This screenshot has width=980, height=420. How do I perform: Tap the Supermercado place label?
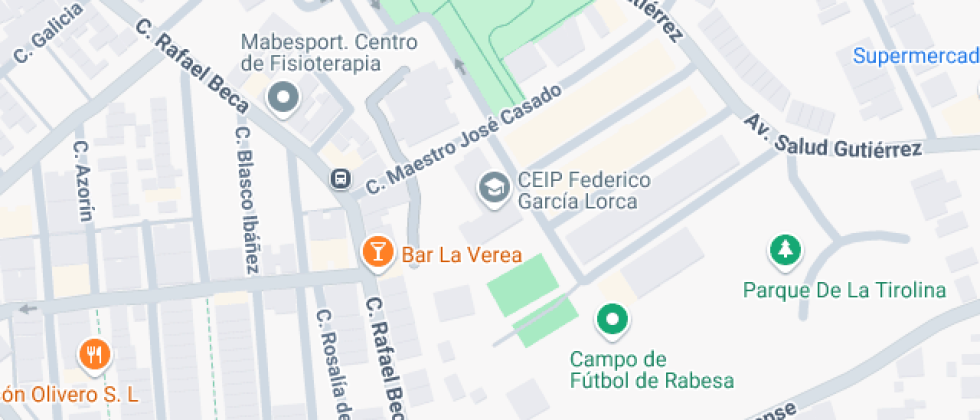(x=916, y=56)
